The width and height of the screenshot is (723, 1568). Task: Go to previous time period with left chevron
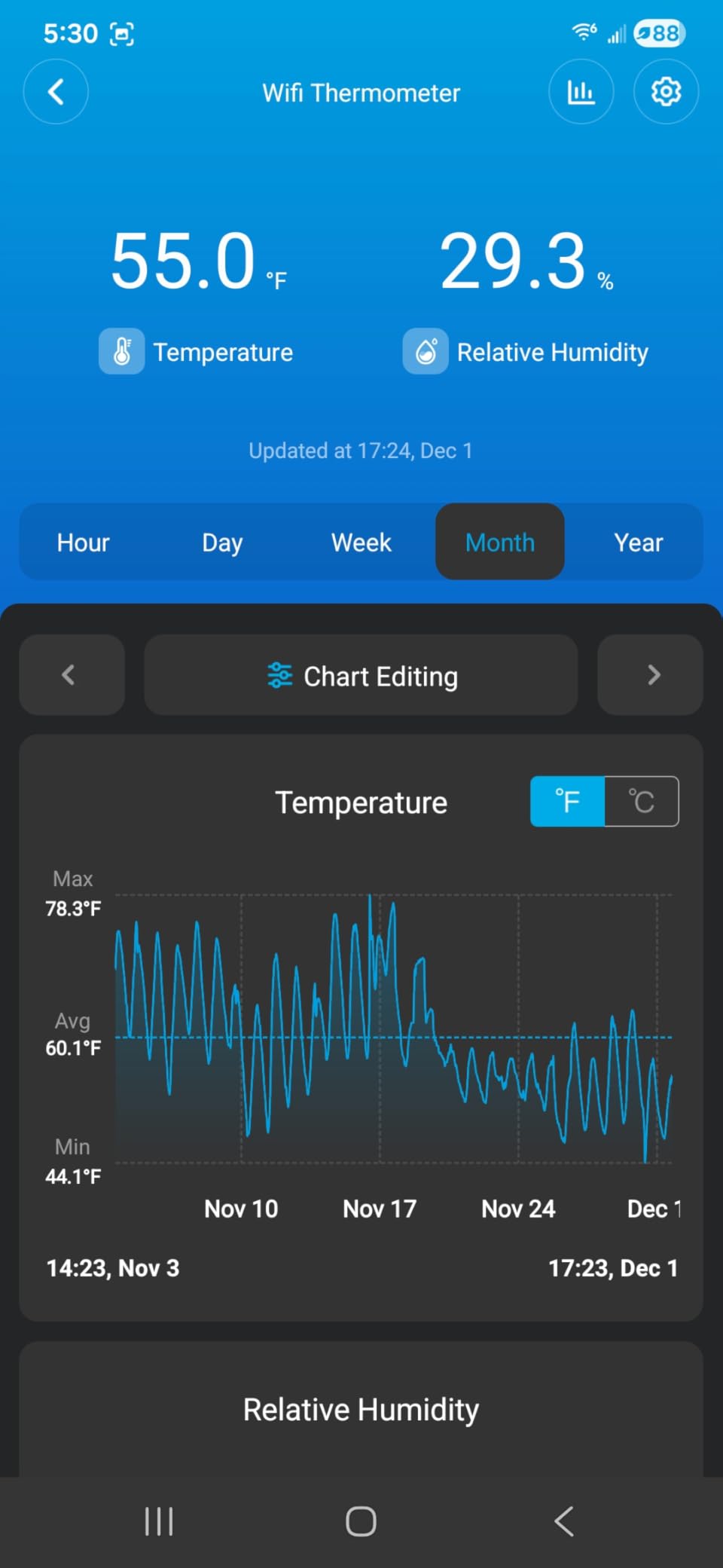(x=72, y=674)
